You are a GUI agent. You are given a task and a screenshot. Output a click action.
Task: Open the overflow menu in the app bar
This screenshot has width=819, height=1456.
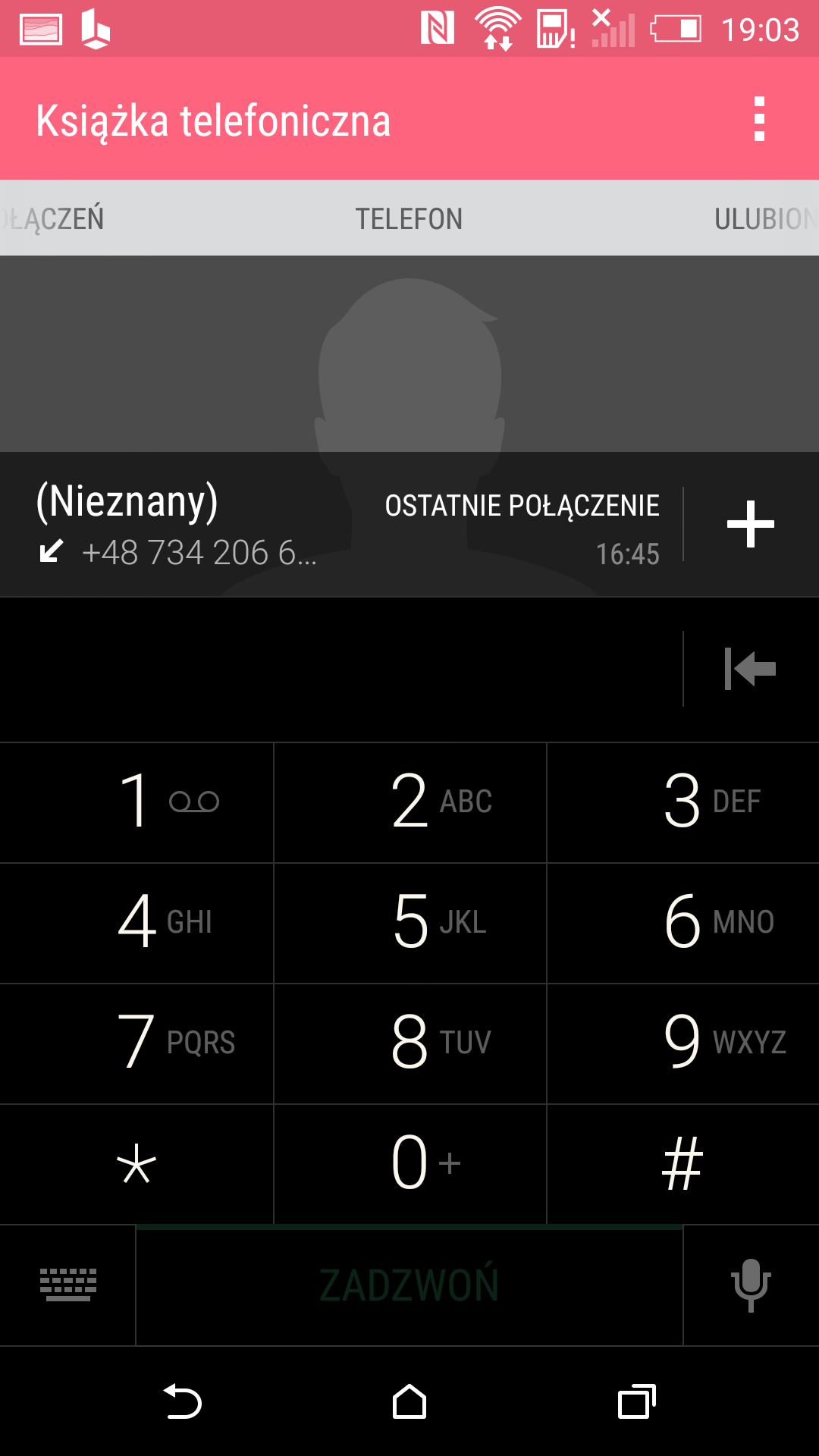(759, 119)
